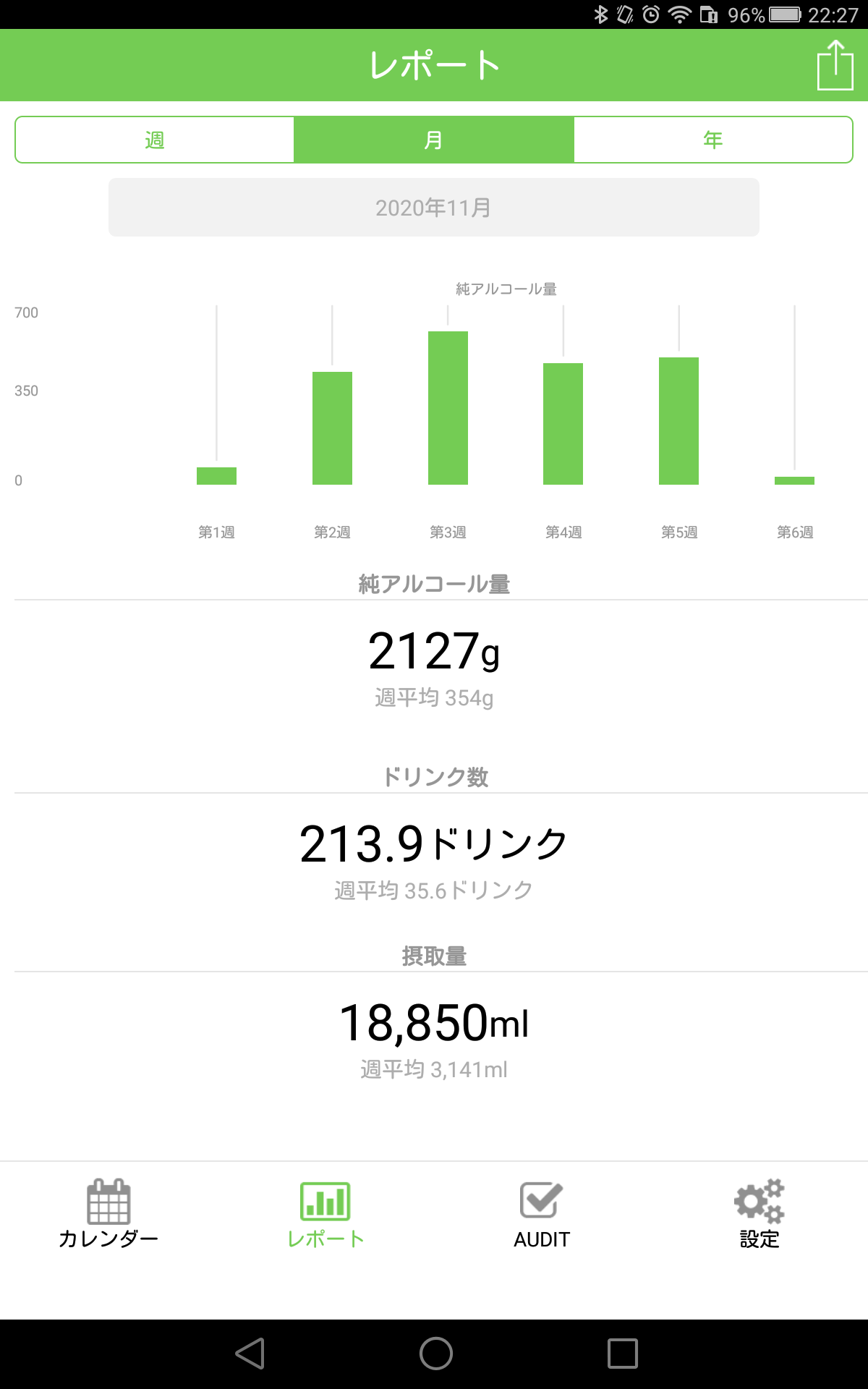This screenshot has width=868, height=1389.
Task: Open 設定 (settings)
Action: click(x=759, y=1214)
